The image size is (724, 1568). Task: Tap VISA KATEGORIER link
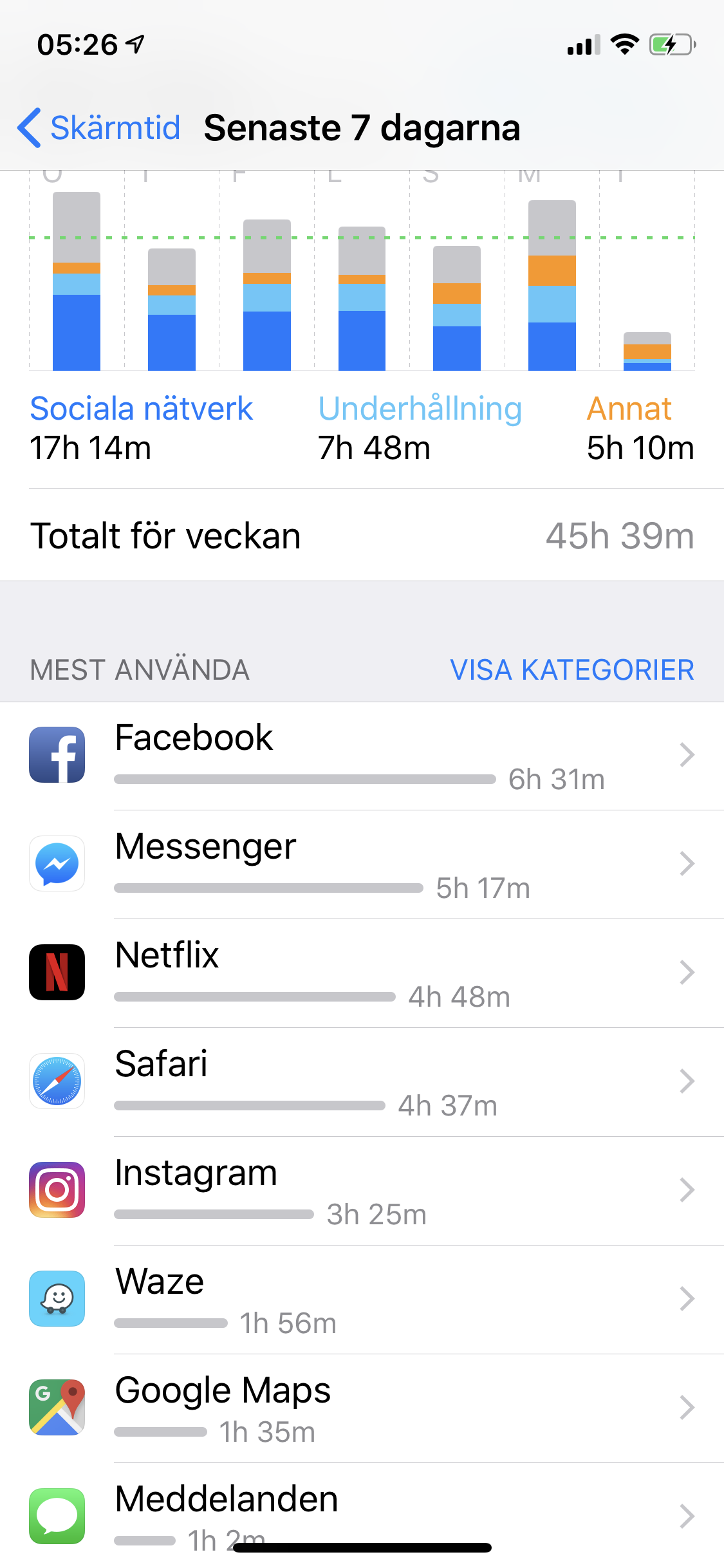click(571, 670)
